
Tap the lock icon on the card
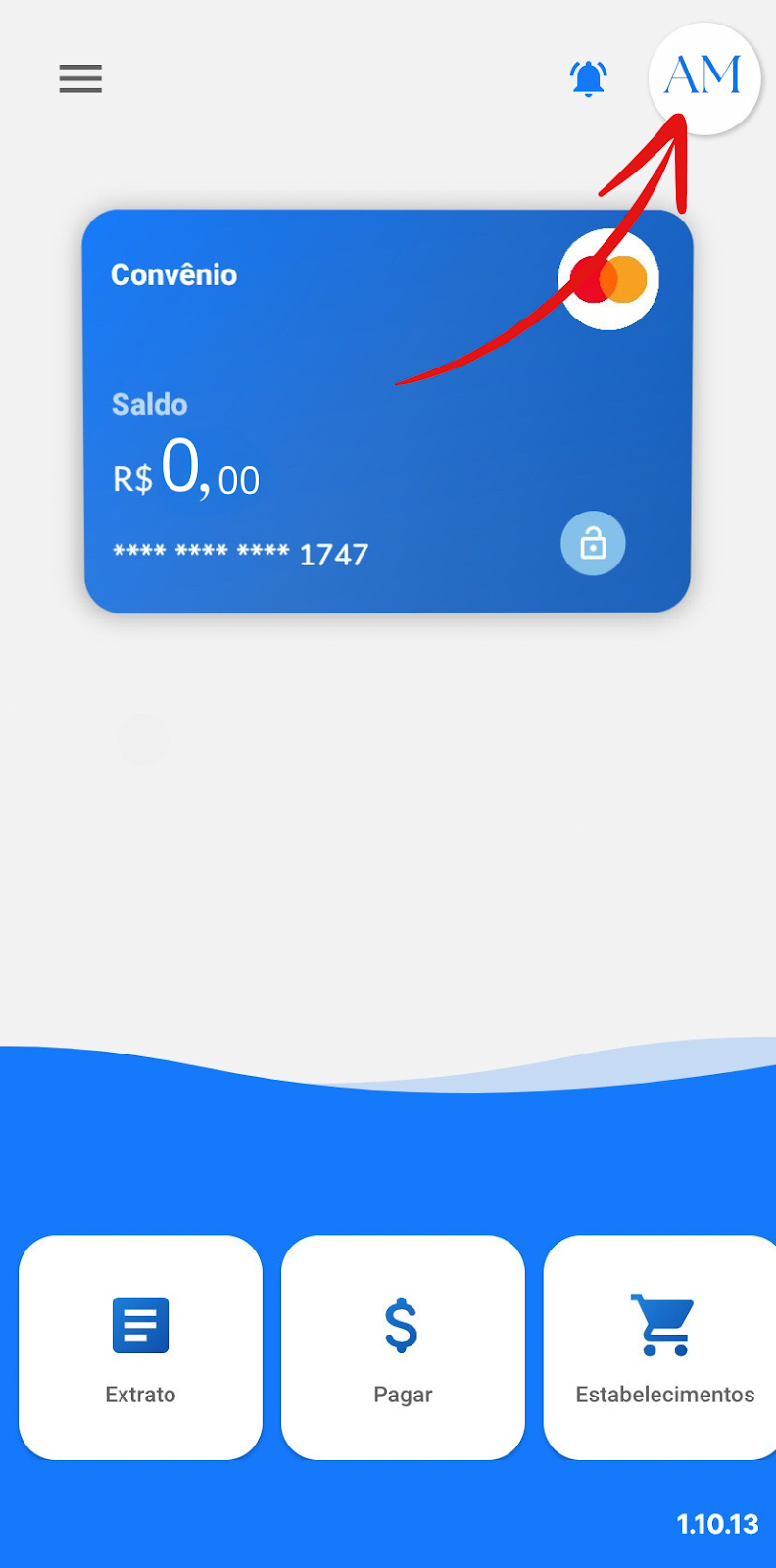[x=593, y=543]
